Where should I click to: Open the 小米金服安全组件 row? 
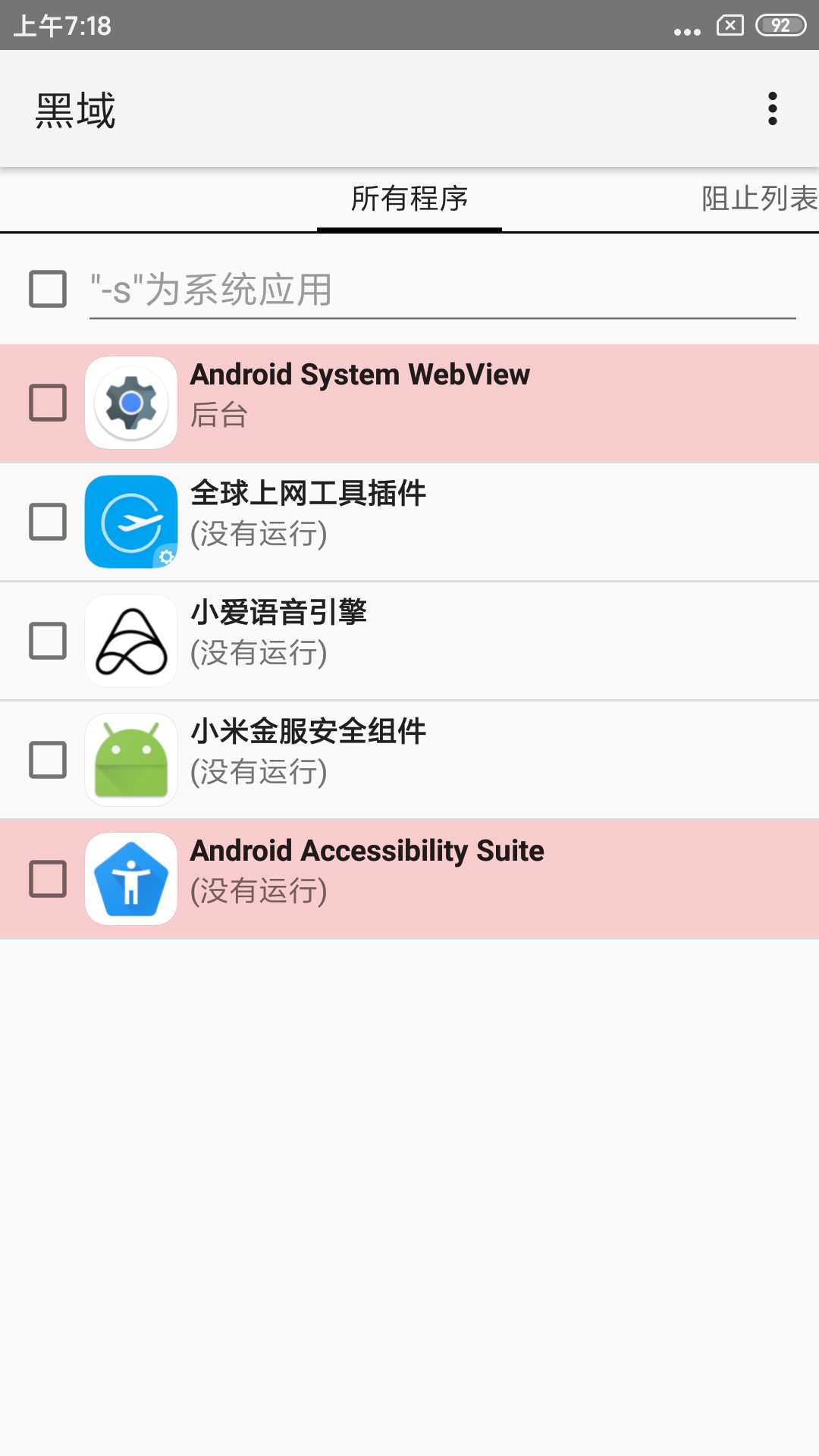455,760
